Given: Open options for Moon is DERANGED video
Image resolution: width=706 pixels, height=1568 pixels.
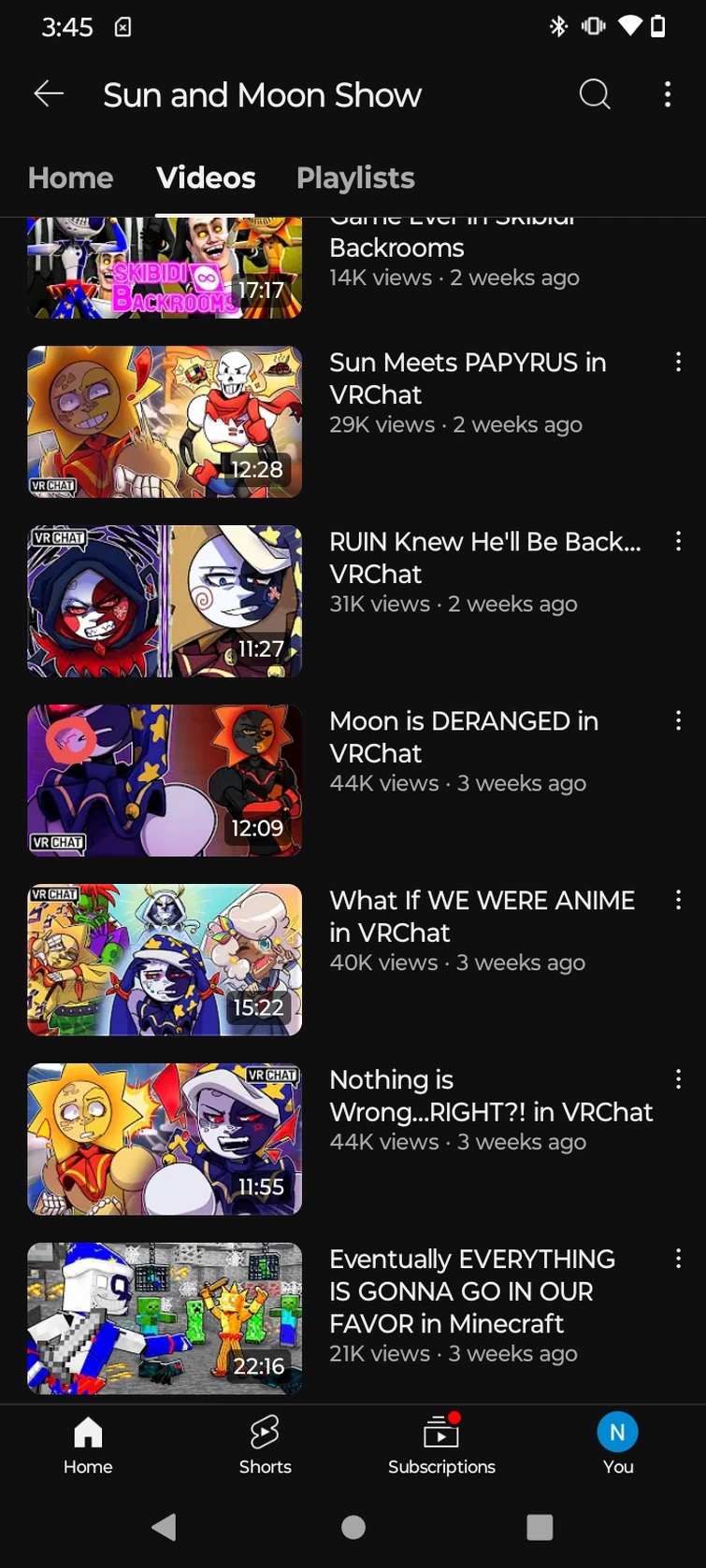Looking at the screenshot, I should pos(678,720).
